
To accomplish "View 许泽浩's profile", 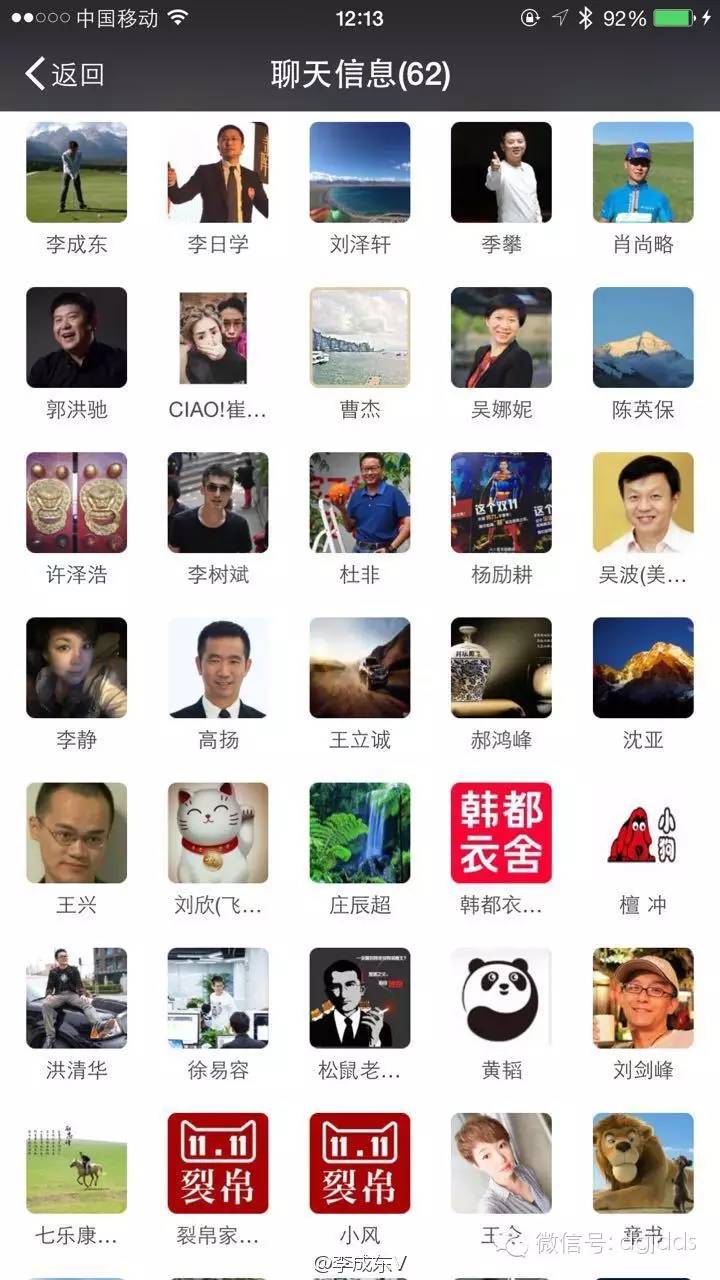I will coord(76,502).
